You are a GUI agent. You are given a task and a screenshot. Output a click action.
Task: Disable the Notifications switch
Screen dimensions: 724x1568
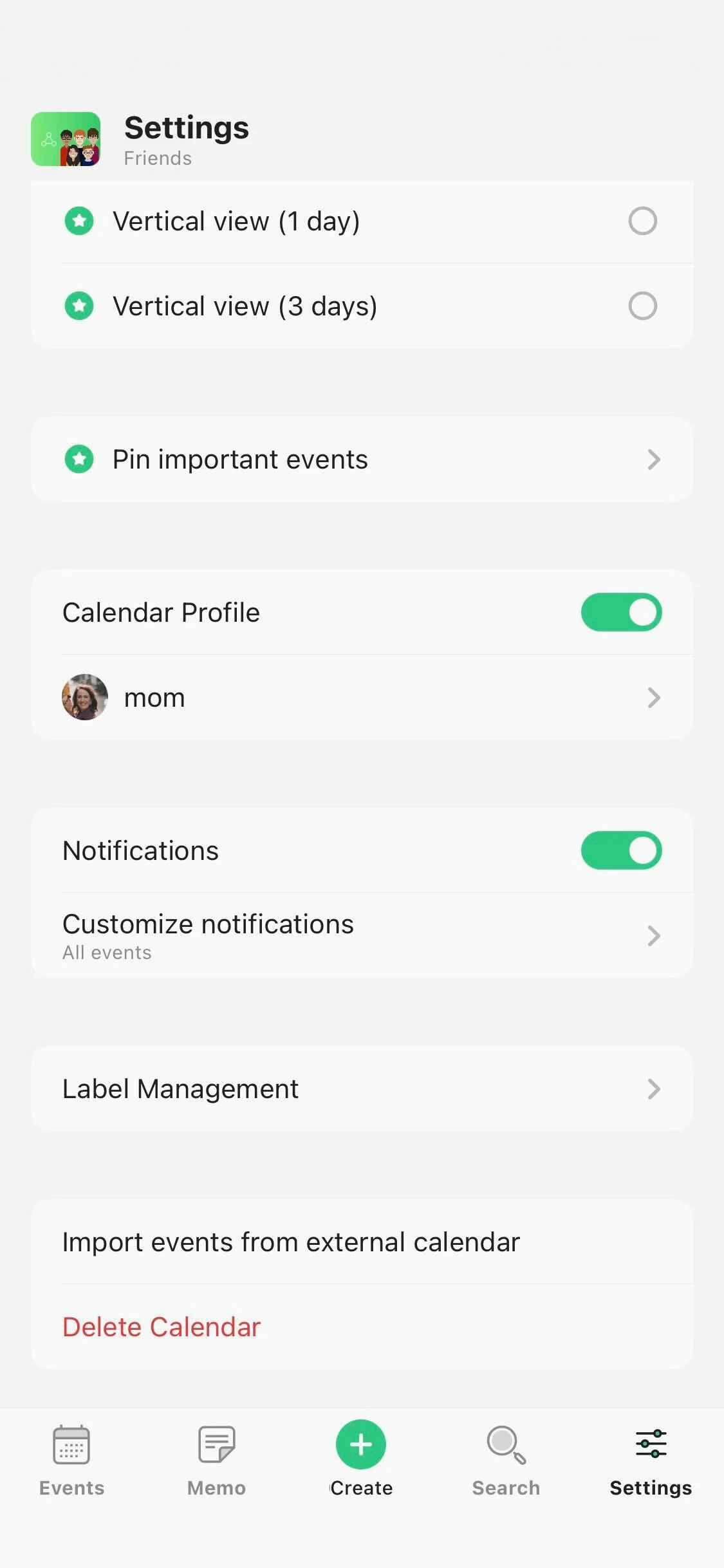621,850
